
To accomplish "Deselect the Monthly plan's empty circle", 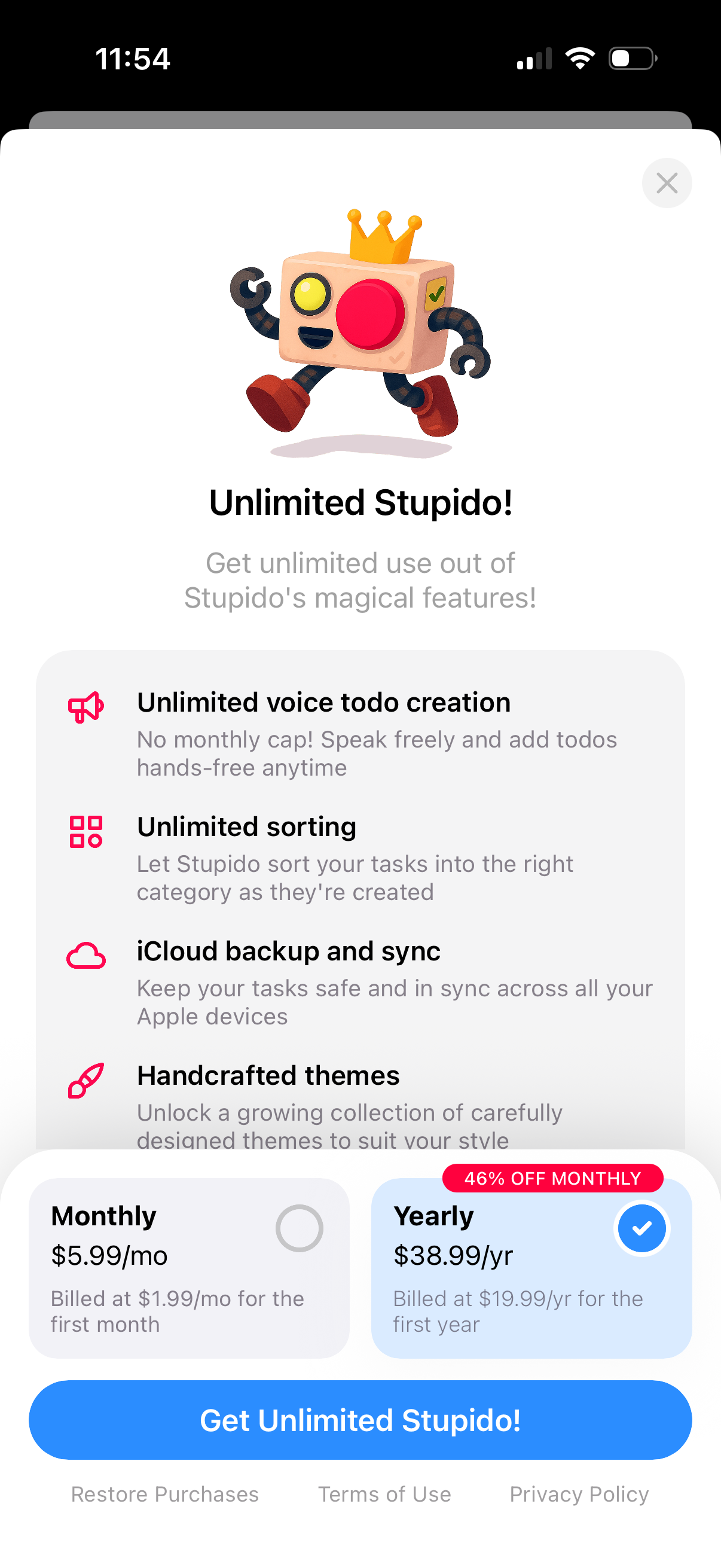I will (x=299, y=1228).
